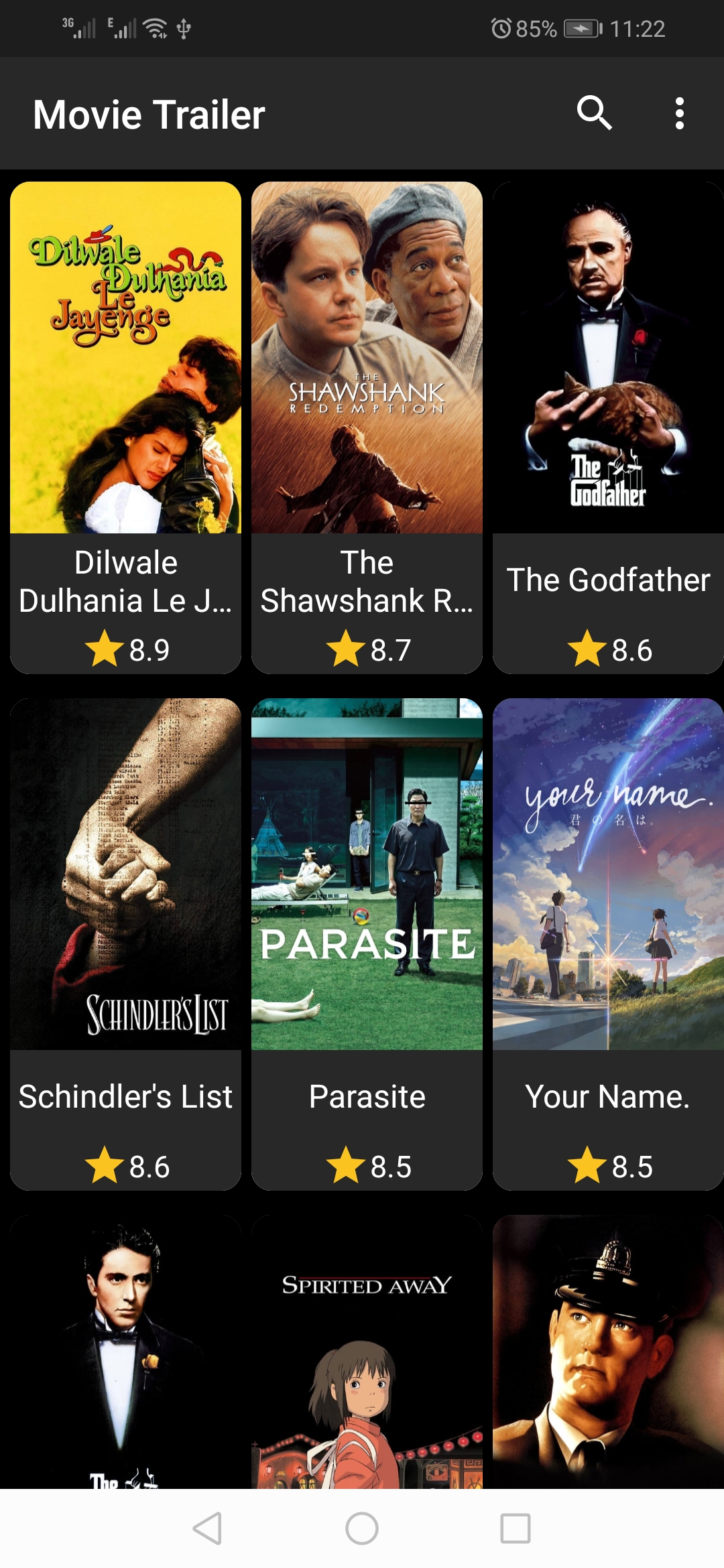Choose the Parasite movie card
This screenshot has width=724, height=1568.
[x=367, y=943]
